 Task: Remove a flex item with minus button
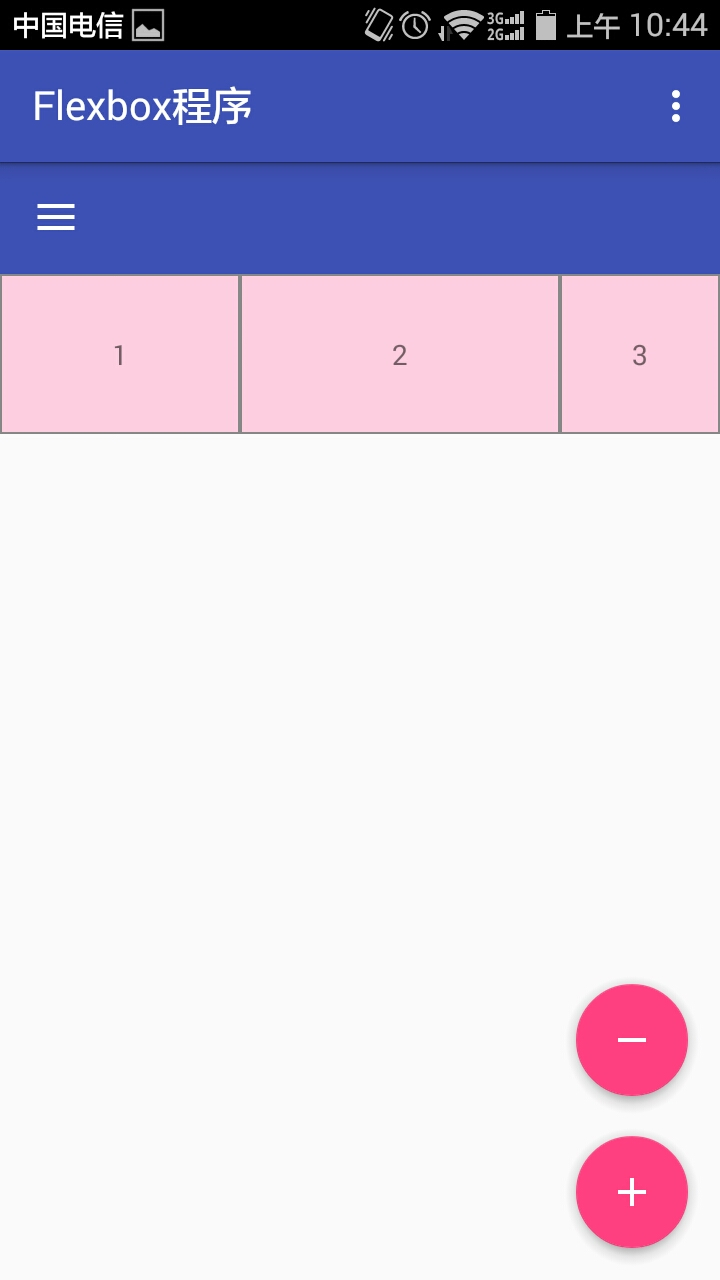[x=632, y=1040]
